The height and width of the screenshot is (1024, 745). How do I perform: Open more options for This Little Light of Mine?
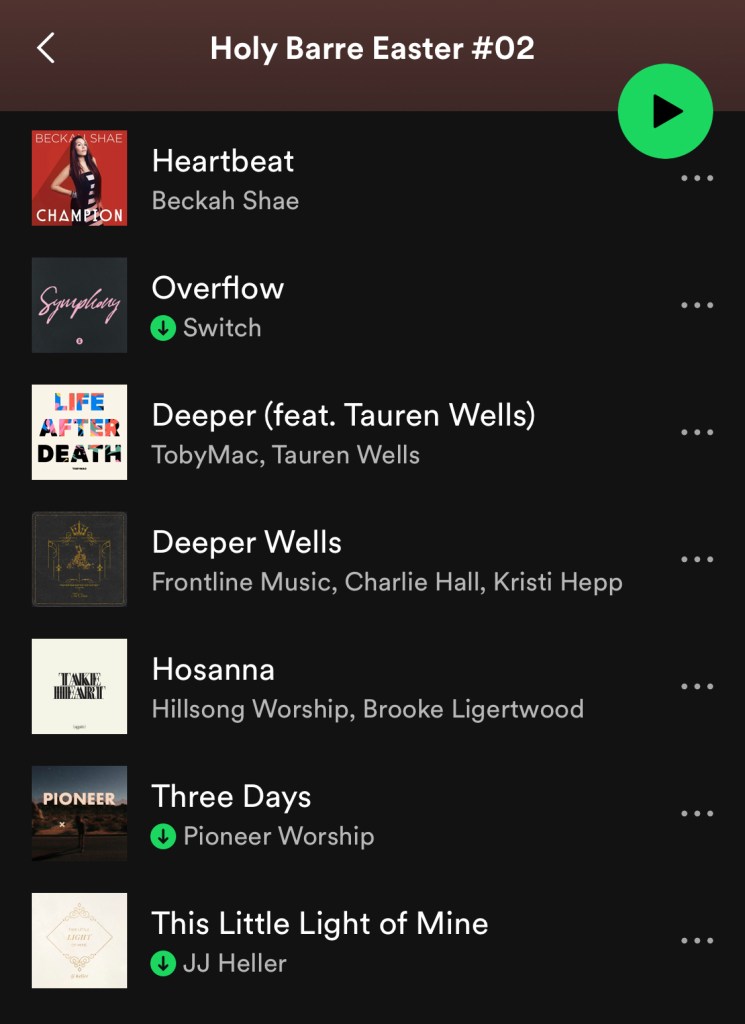tap(696, 941)
